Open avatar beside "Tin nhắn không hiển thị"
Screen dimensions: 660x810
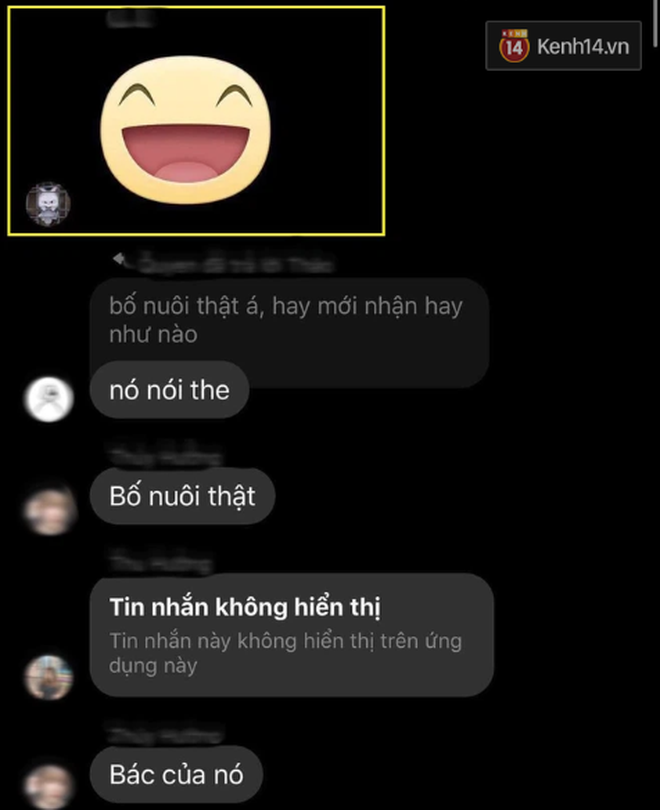[x=49, y=677]
